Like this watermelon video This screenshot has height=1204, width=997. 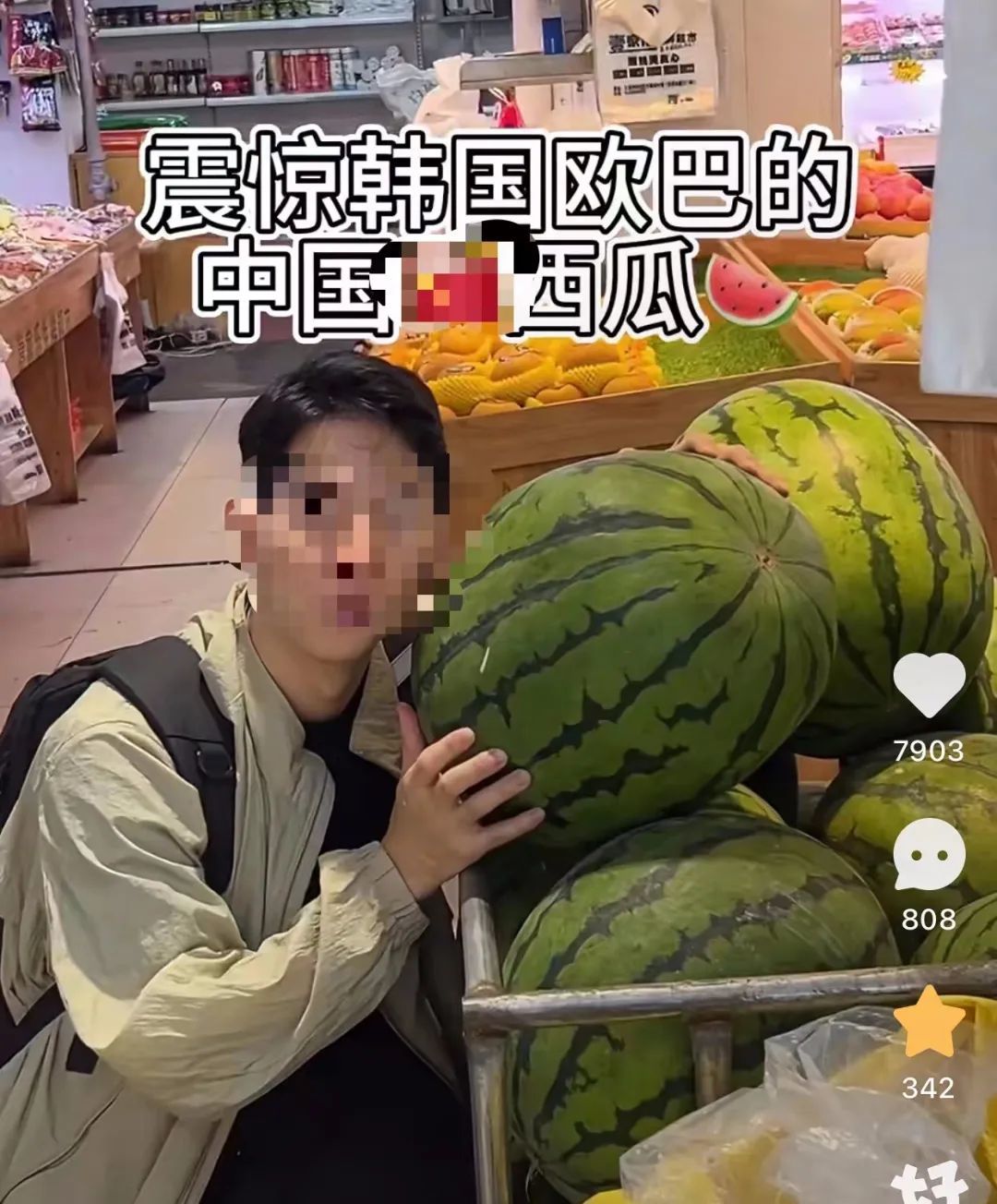point(929,684)
